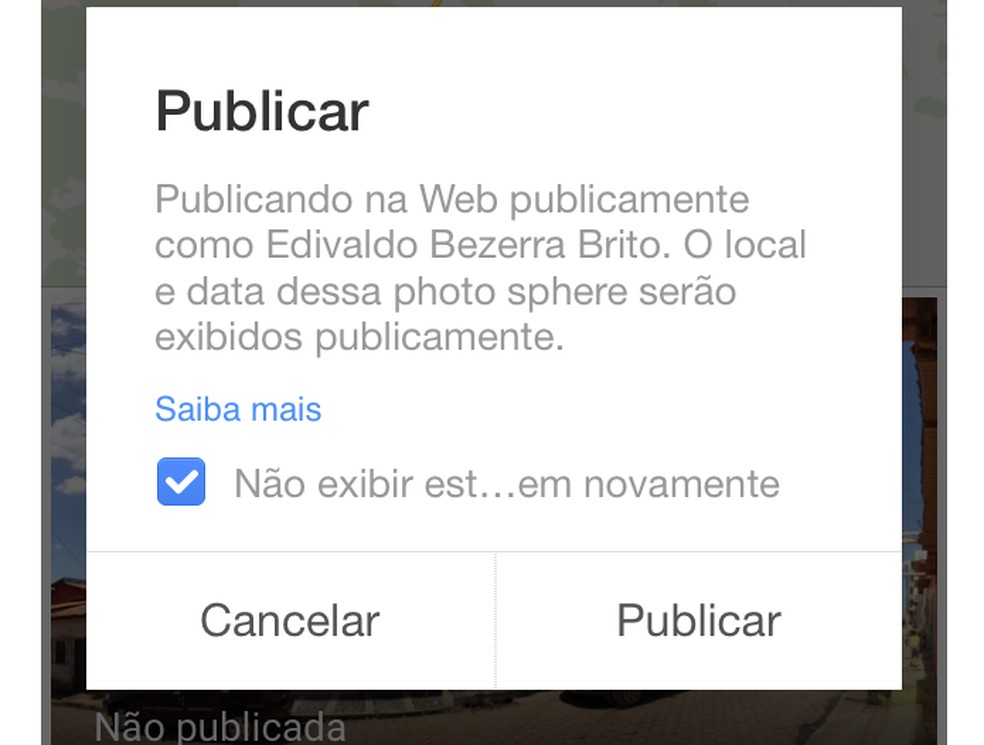
Task: Open the Saiba mais link
Action: [238, 409]
